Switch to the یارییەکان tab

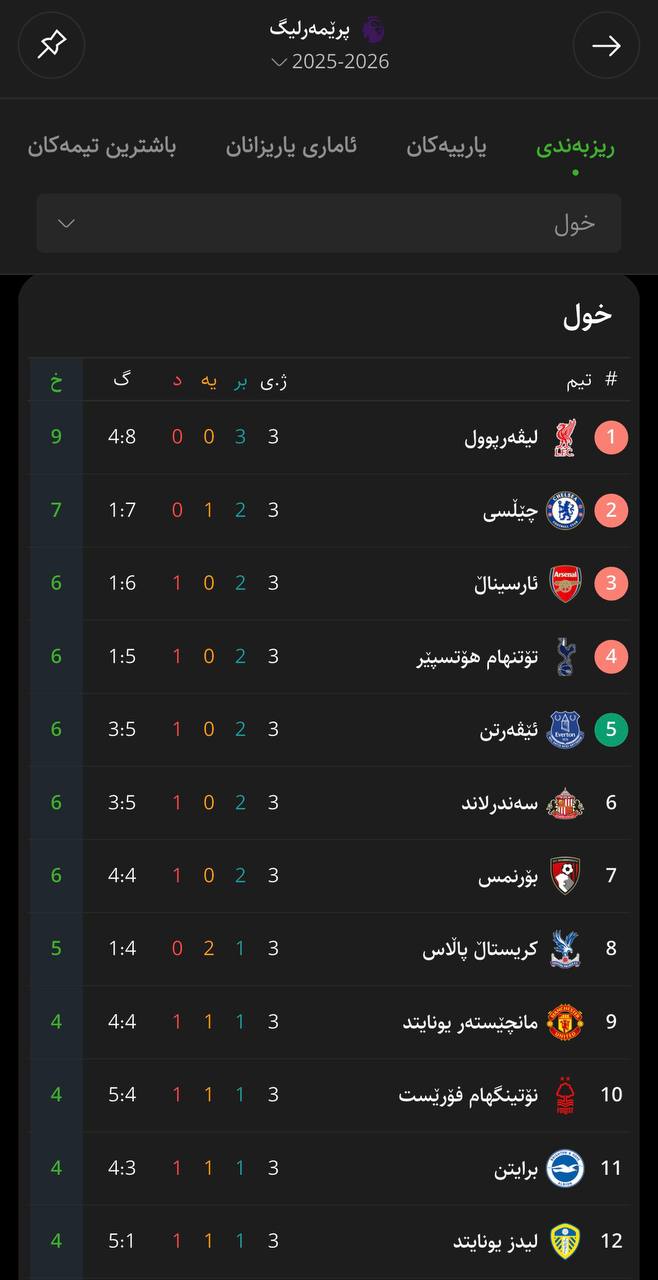pyautogui.click(x=446, y=147)
